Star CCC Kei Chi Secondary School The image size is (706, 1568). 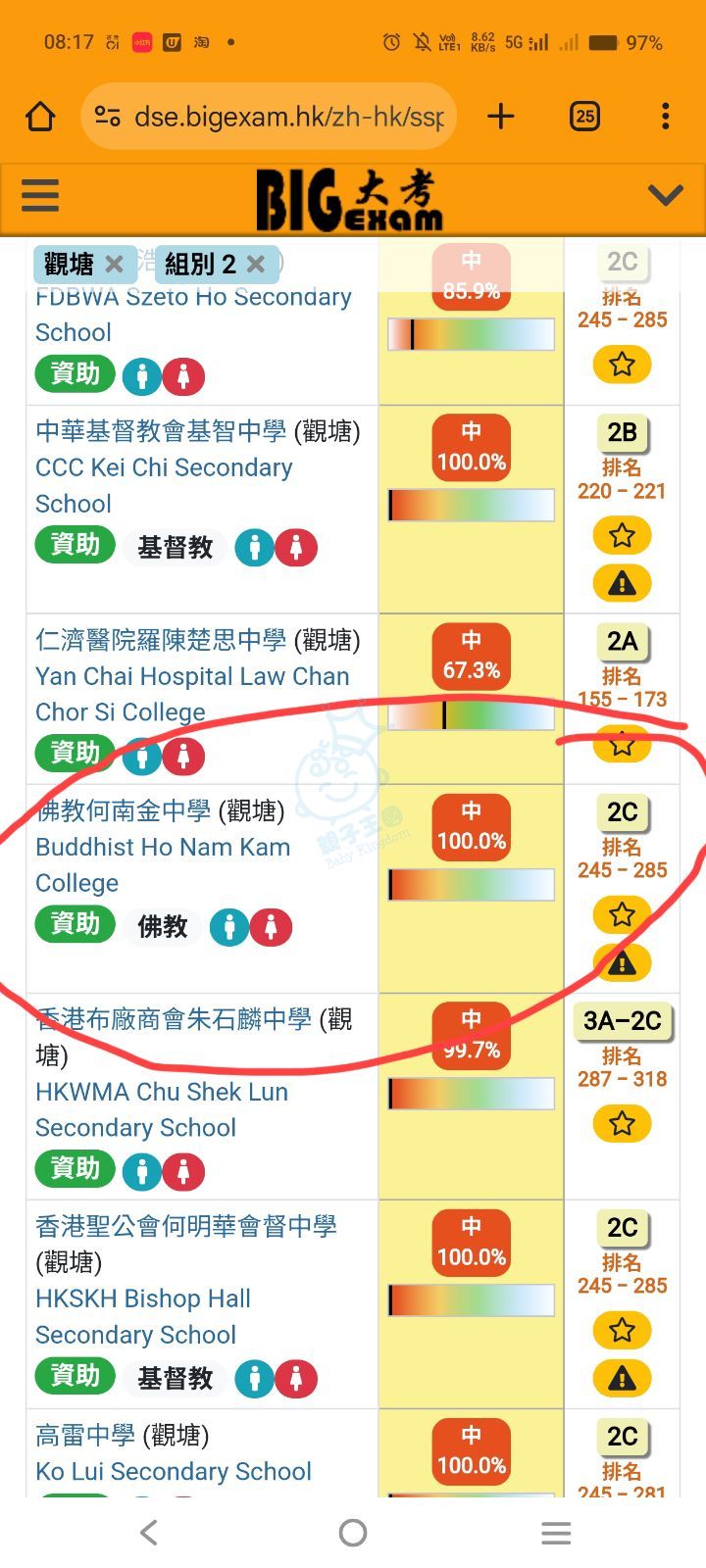click(x=622, y=536)
